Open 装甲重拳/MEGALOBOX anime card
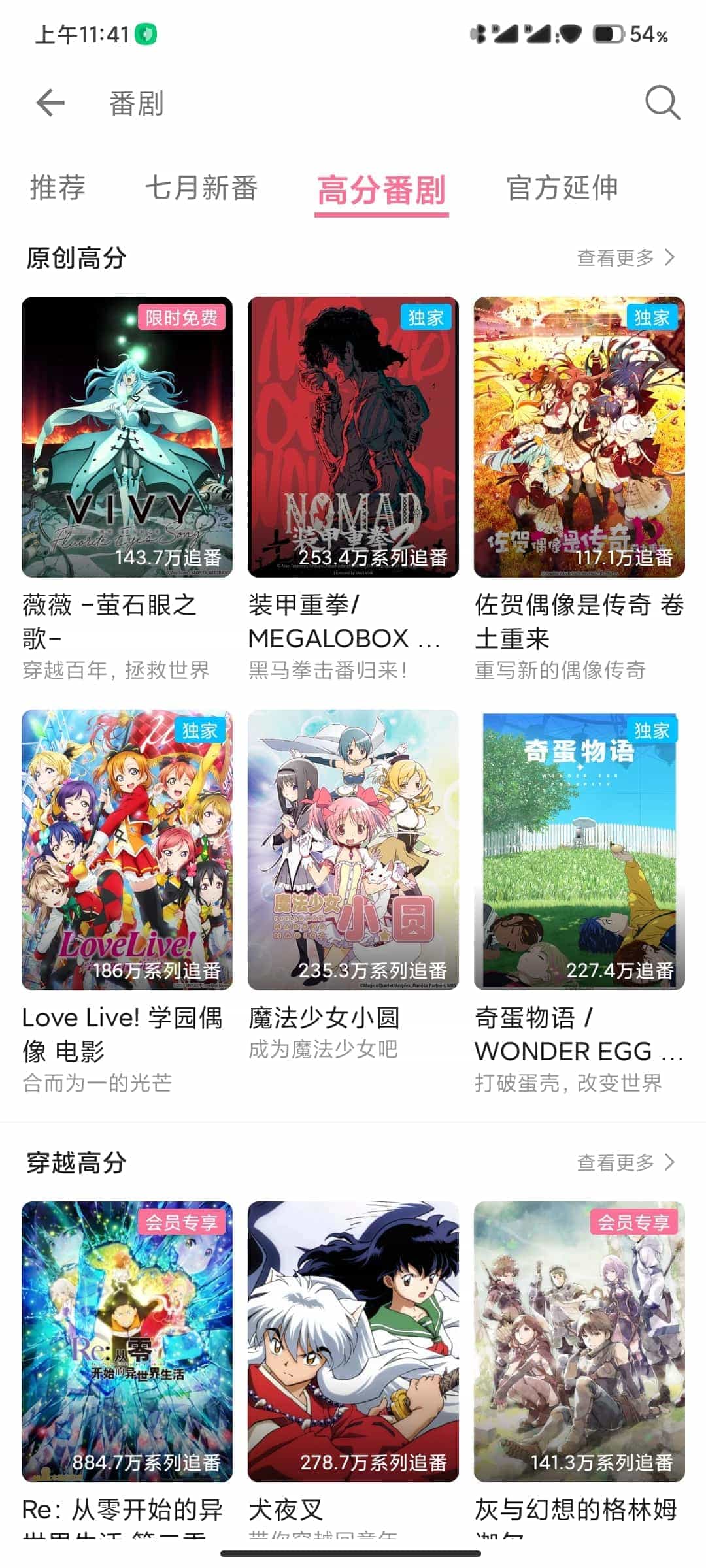This screenshot has height=1568, width=706. (x=353, y=437)
